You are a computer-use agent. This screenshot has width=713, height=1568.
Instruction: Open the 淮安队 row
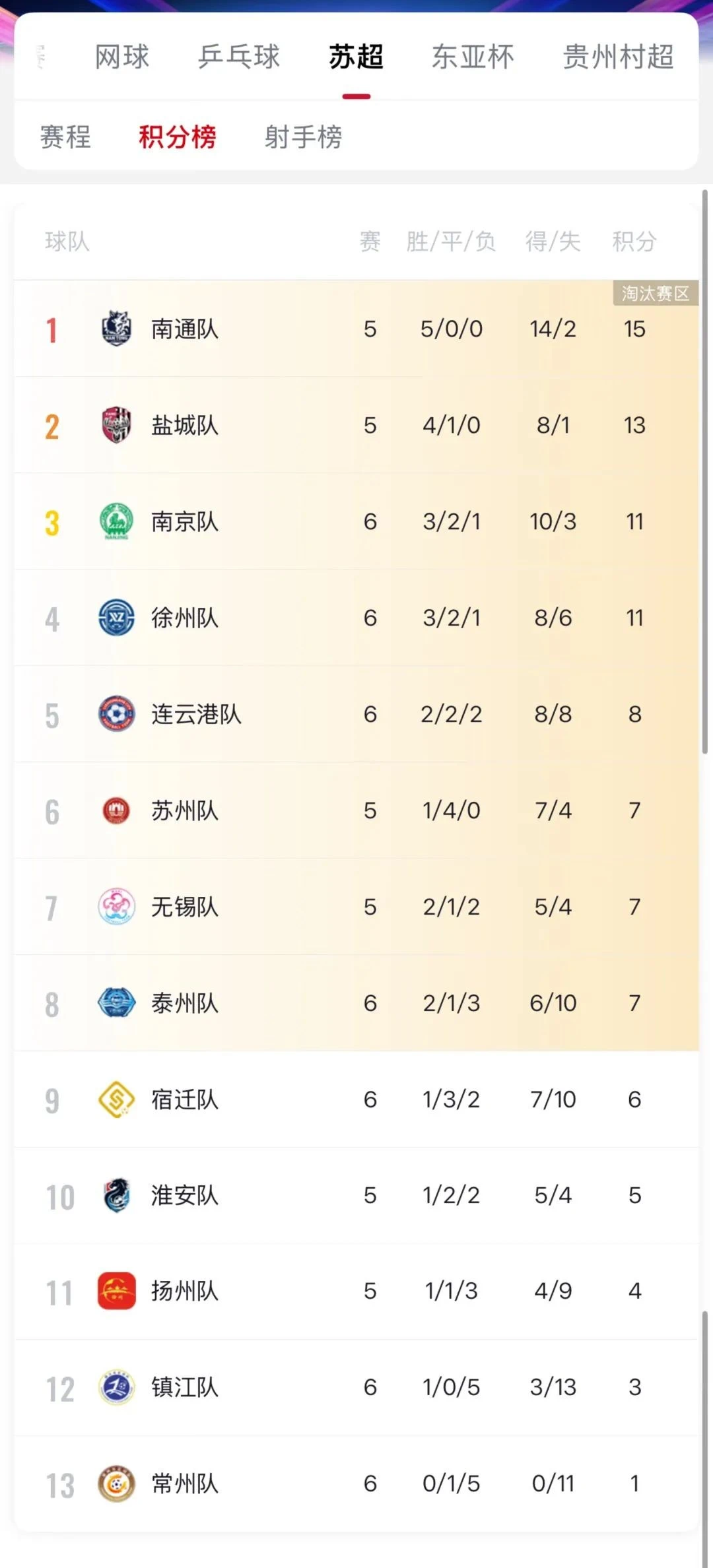pyautogui.click(x=356, y=1195)
